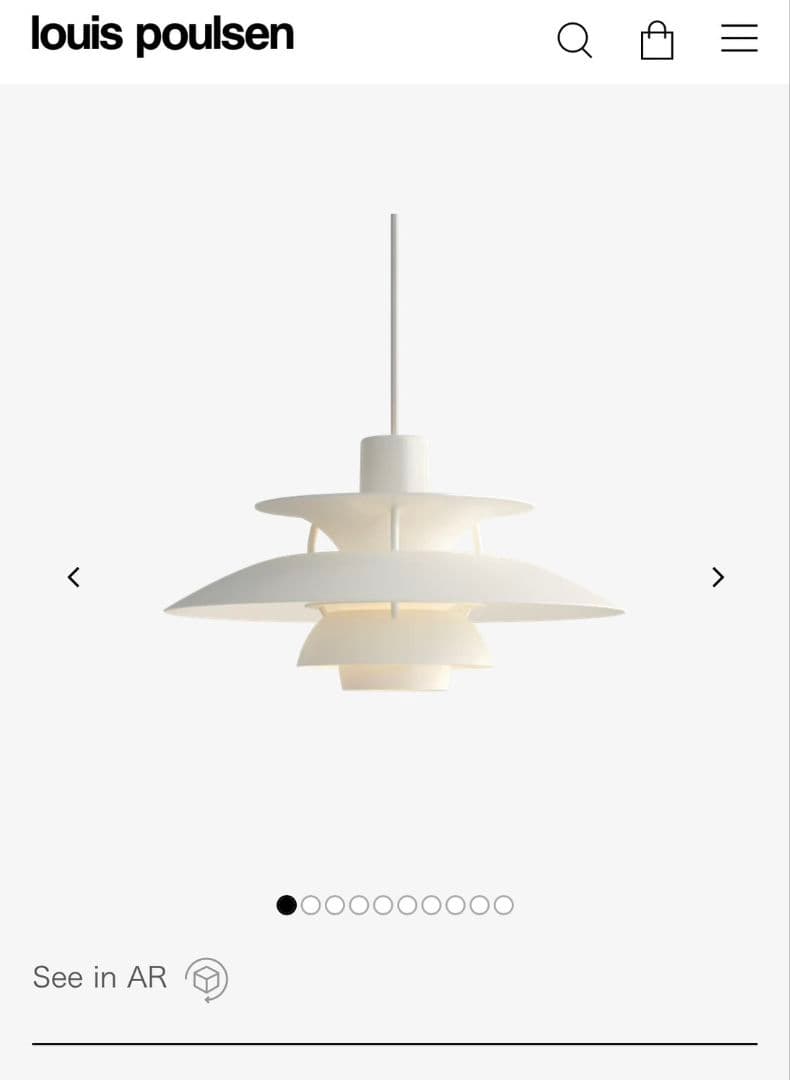Open the search icon
The height and width of the screenshot is (1080, 790).
click(574, 40)
